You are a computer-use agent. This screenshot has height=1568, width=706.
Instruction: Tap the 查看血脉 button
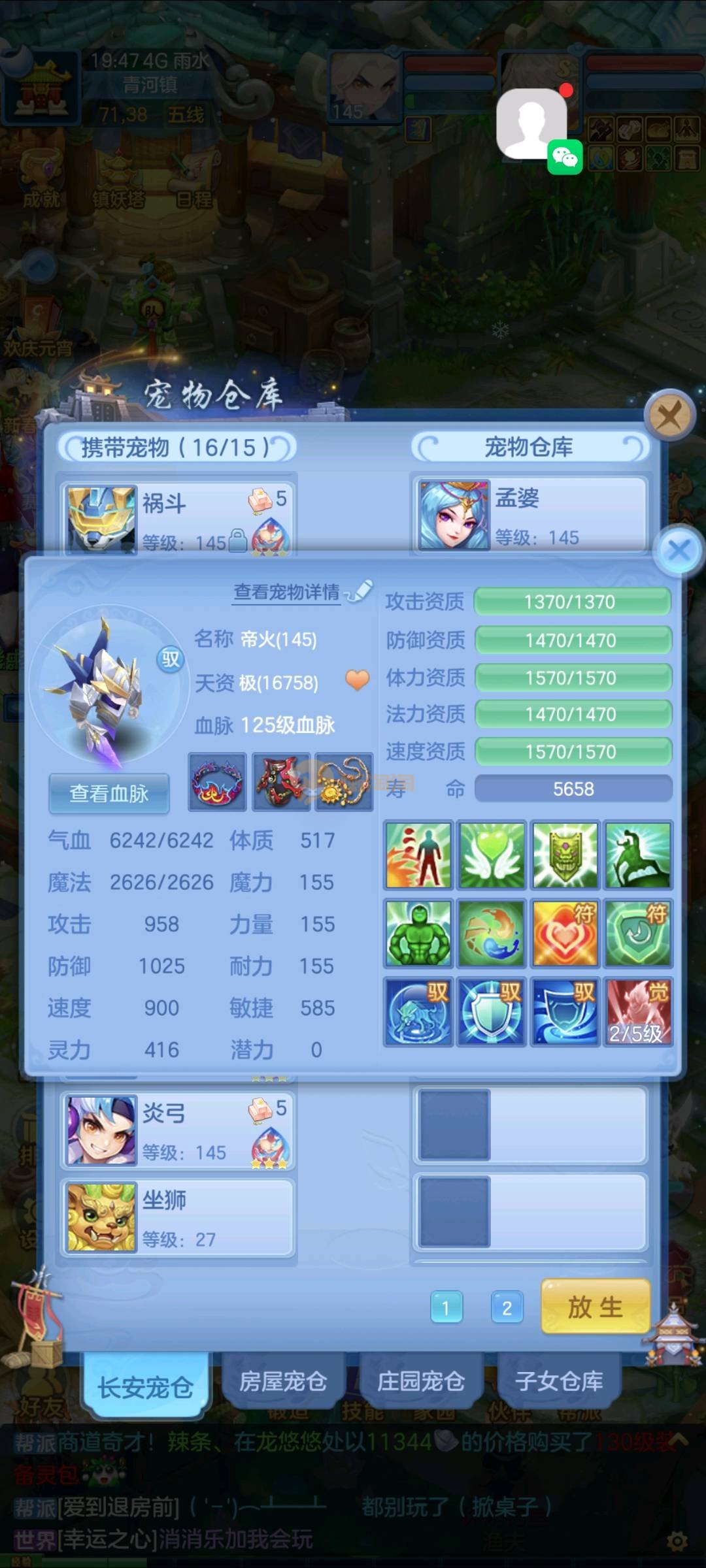[x=109, y=793]
